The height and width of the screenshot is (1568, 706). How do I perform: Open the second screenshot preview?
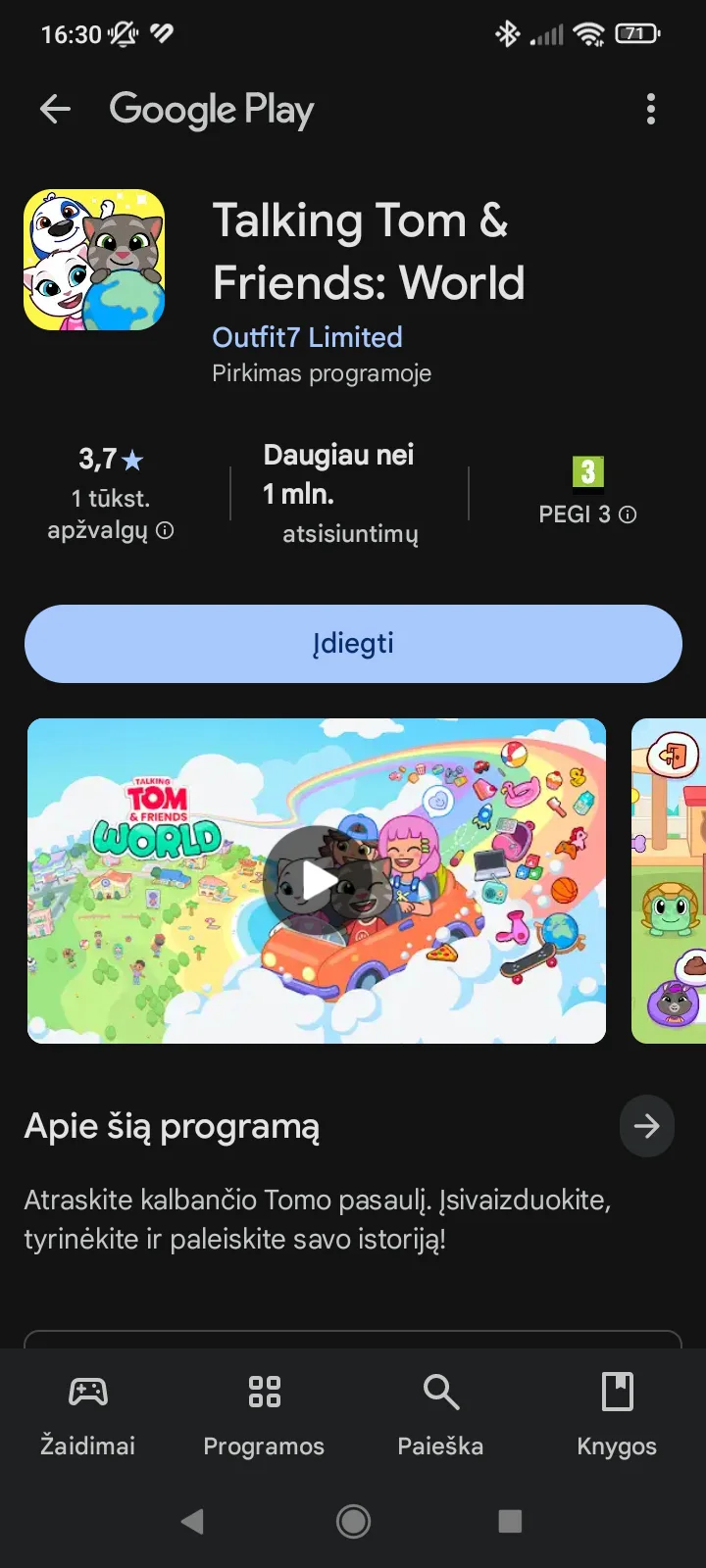pyautogui.click(x=669, y=881)
